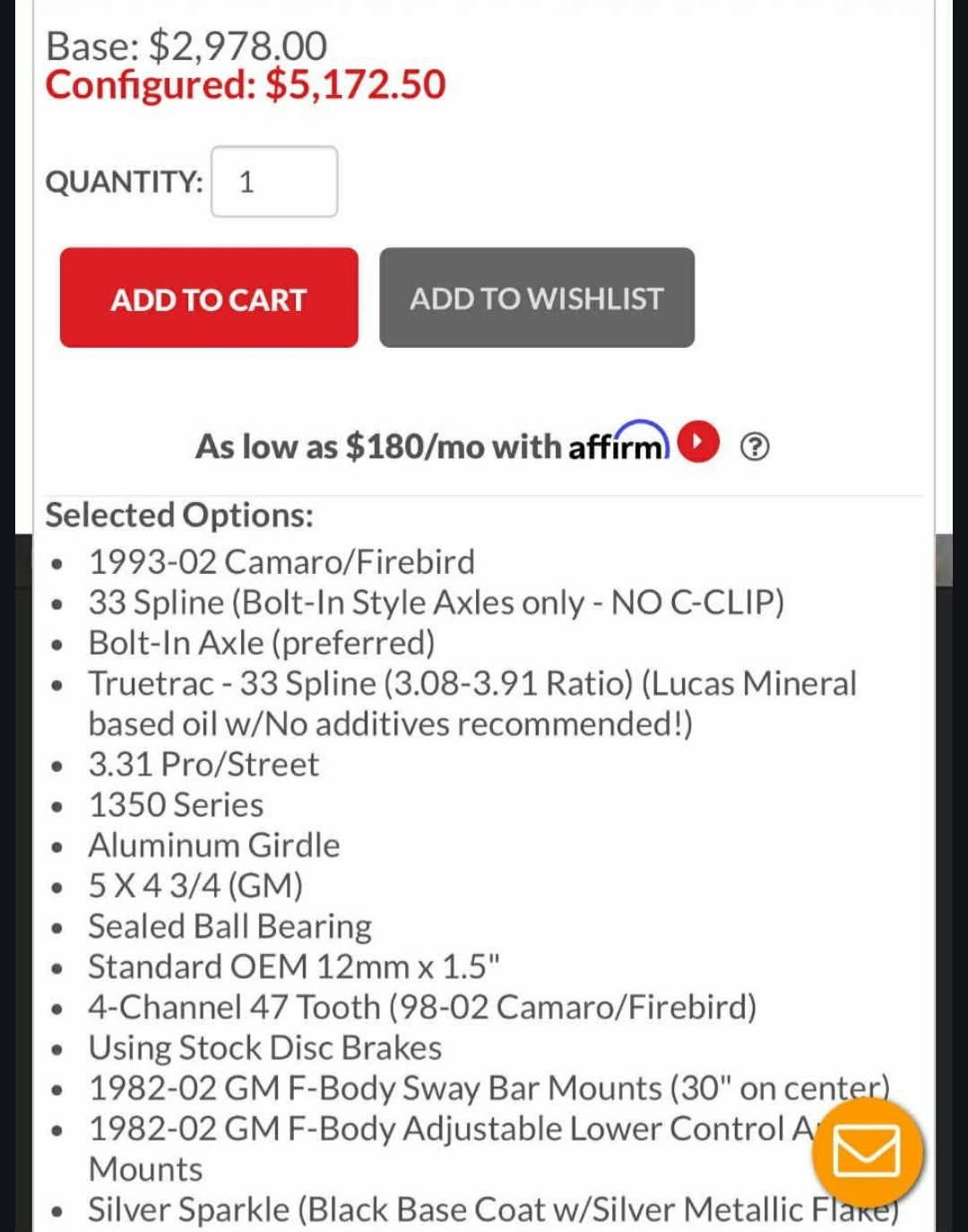This screenshot has width=968, height=1232.
Task: Select the Using Stock Disc Brakes option
Action: pyautogui.click(x=264, y=1046)
